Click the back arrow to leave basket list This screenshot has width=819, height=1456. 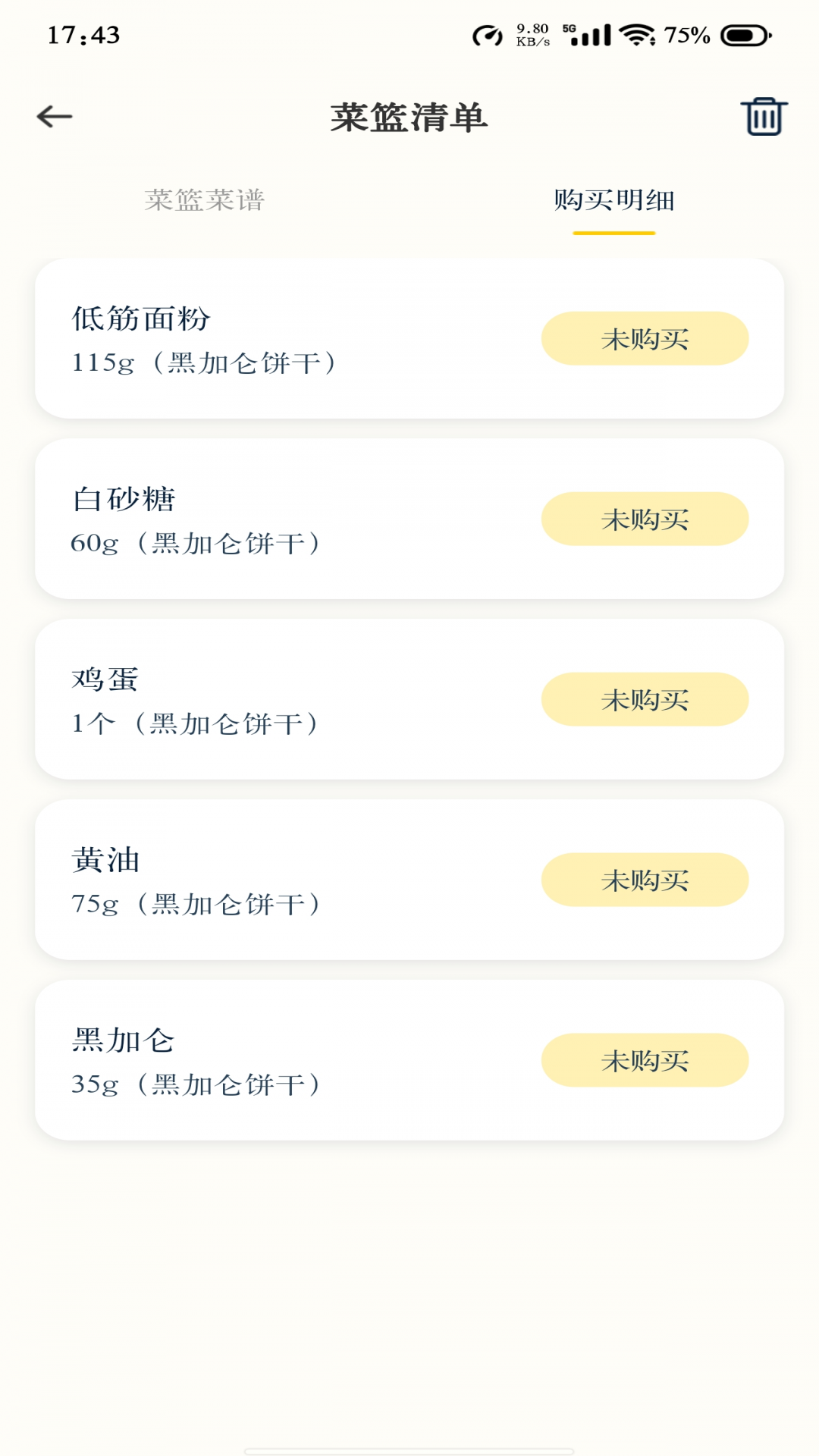[x=53, y=115]
